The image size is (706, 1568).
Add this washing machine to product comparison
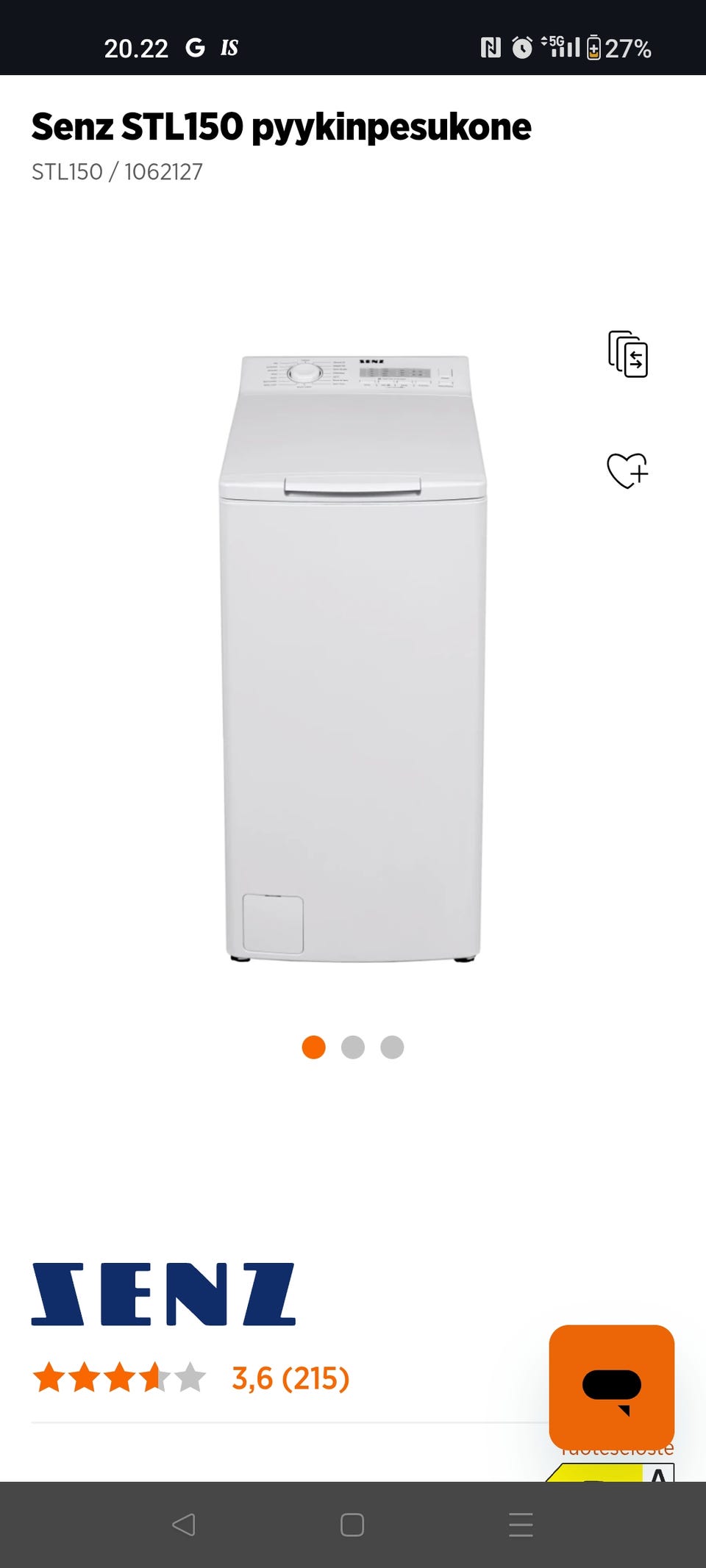point(627,354)
